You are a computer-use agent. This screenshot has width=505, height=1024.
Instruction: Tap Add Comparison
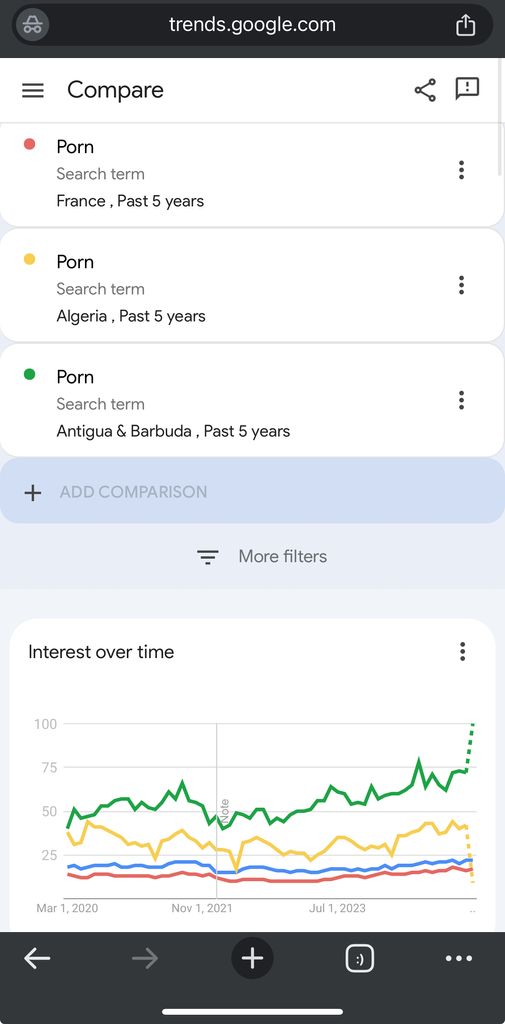[252, 491]
